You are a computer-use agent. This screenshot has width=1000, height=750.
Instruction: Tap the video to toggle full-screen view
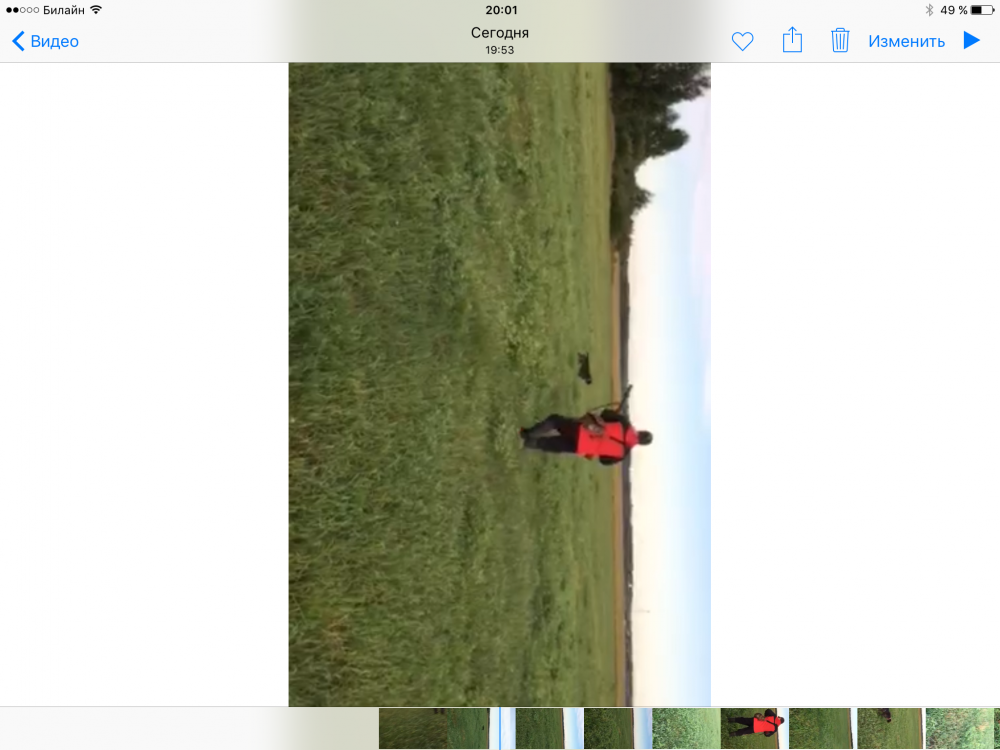(499, 385)
